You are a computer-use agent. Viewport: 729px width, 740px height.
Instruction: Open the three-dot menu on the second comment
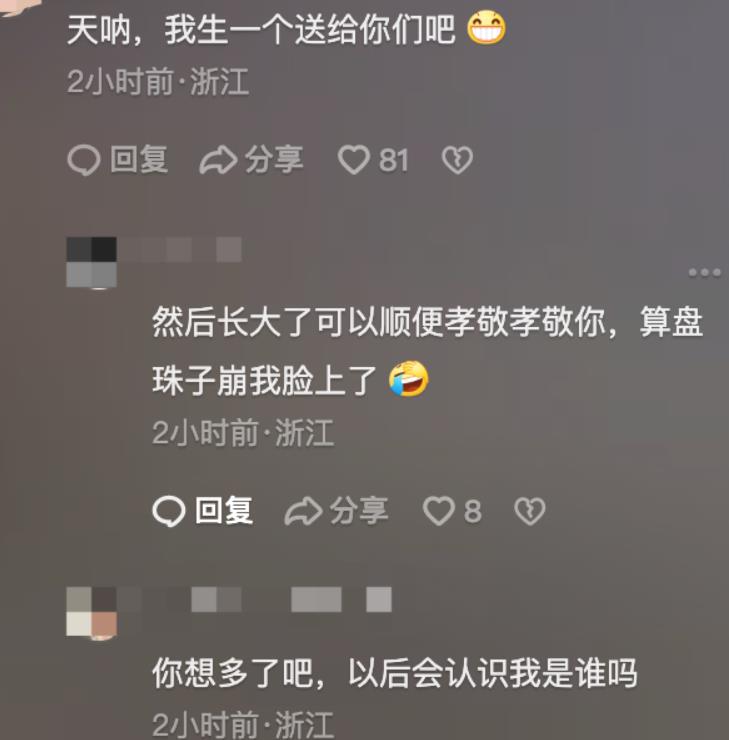click(x=704, y=272)
